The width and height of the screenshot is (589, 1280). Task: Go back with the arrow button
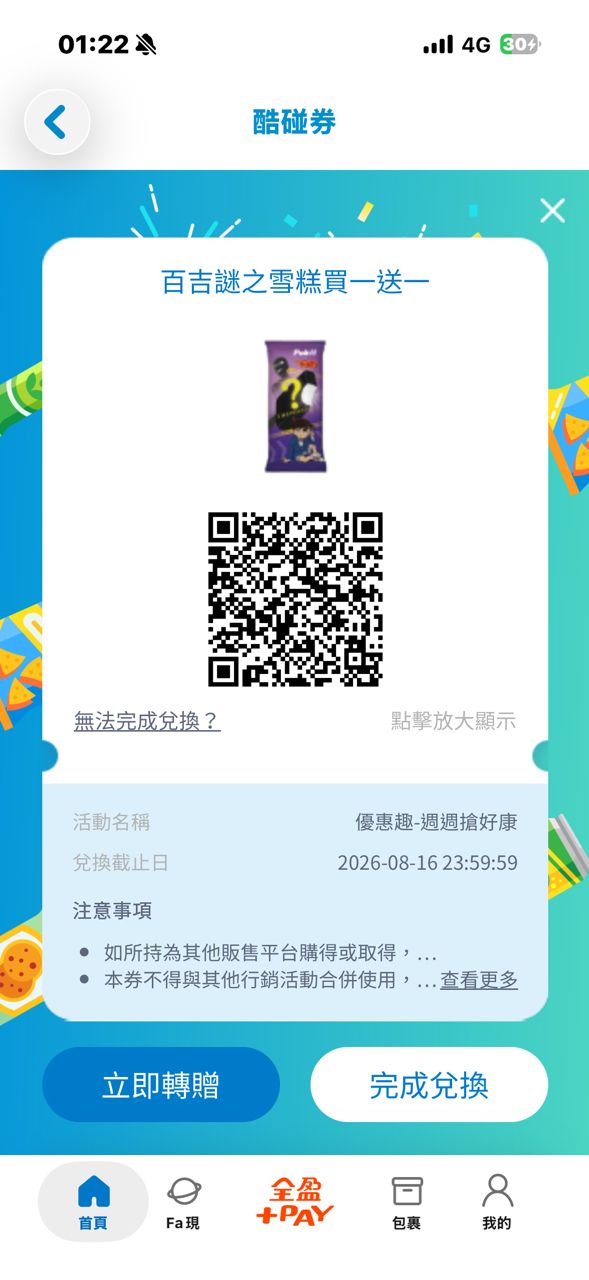pyautogui.click(x=57, y=122)
